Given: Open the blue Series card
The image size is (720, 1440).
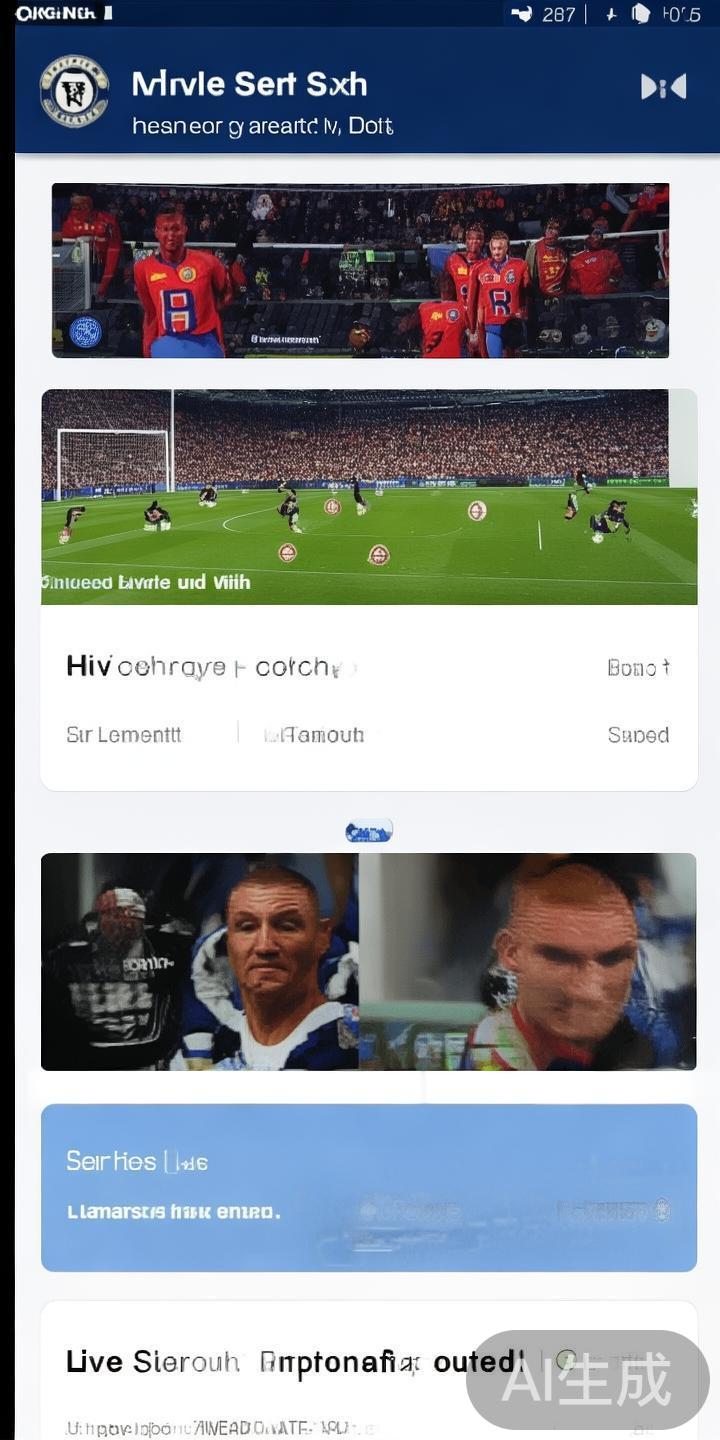Looking at the screenshot, I should (x=368, y=1187).
